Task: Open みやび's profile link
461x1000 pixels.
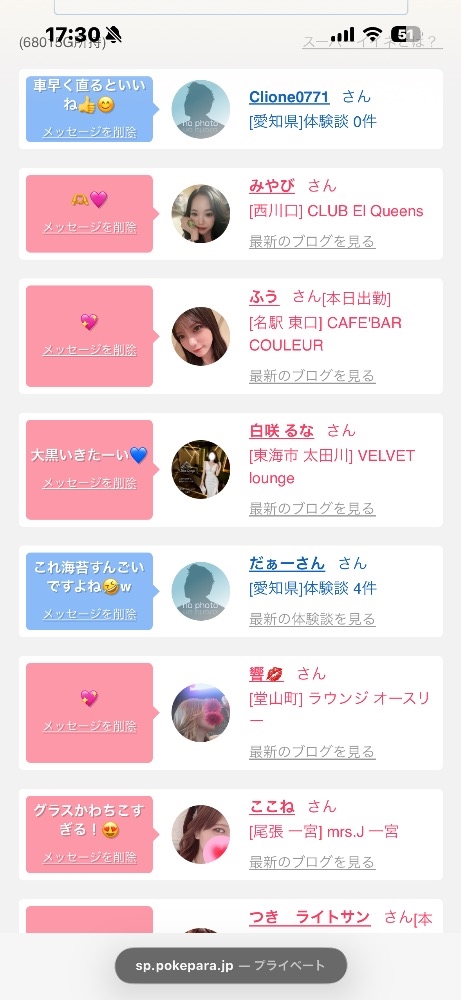Action: click(x=272, y=186)
